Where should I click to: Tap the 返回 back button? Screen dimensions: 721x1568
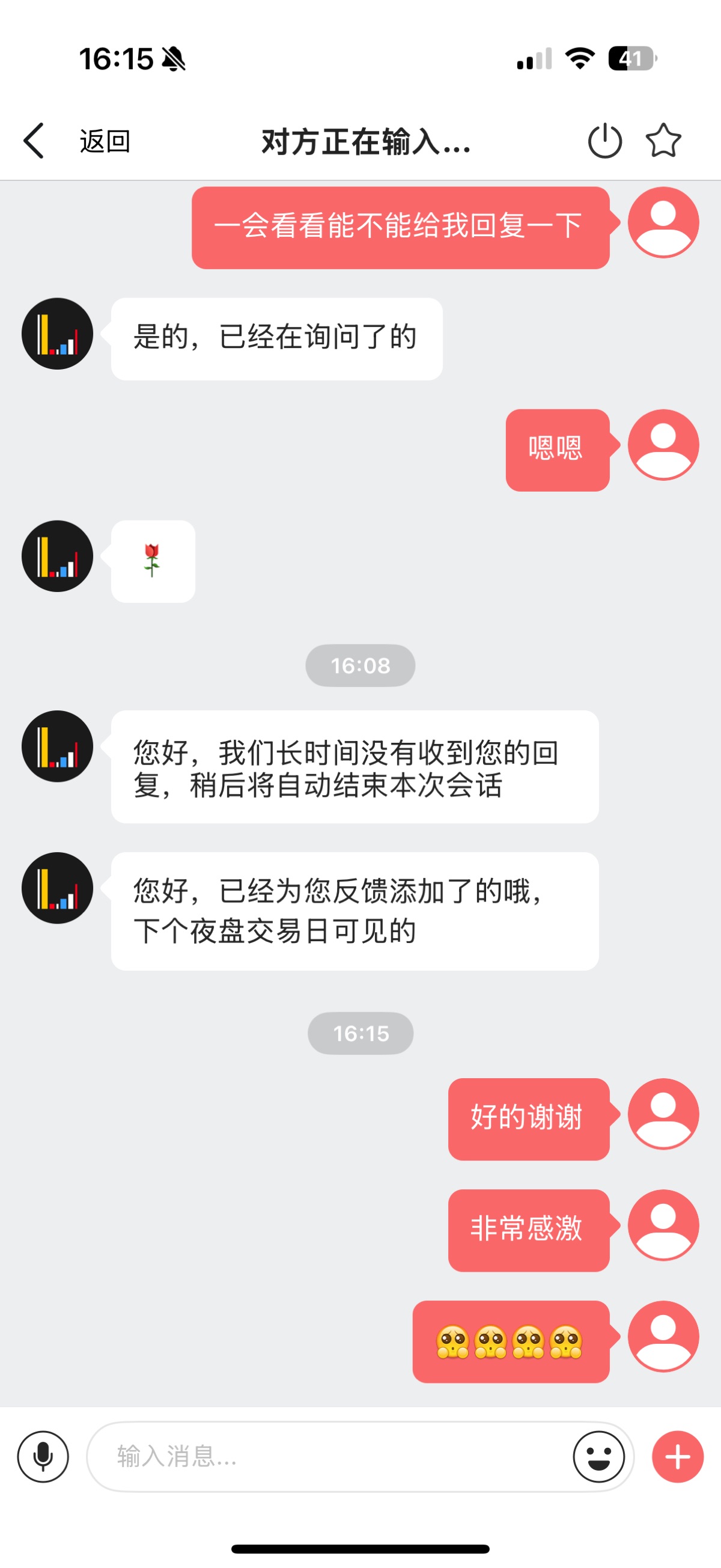click(x=76, y=141)
